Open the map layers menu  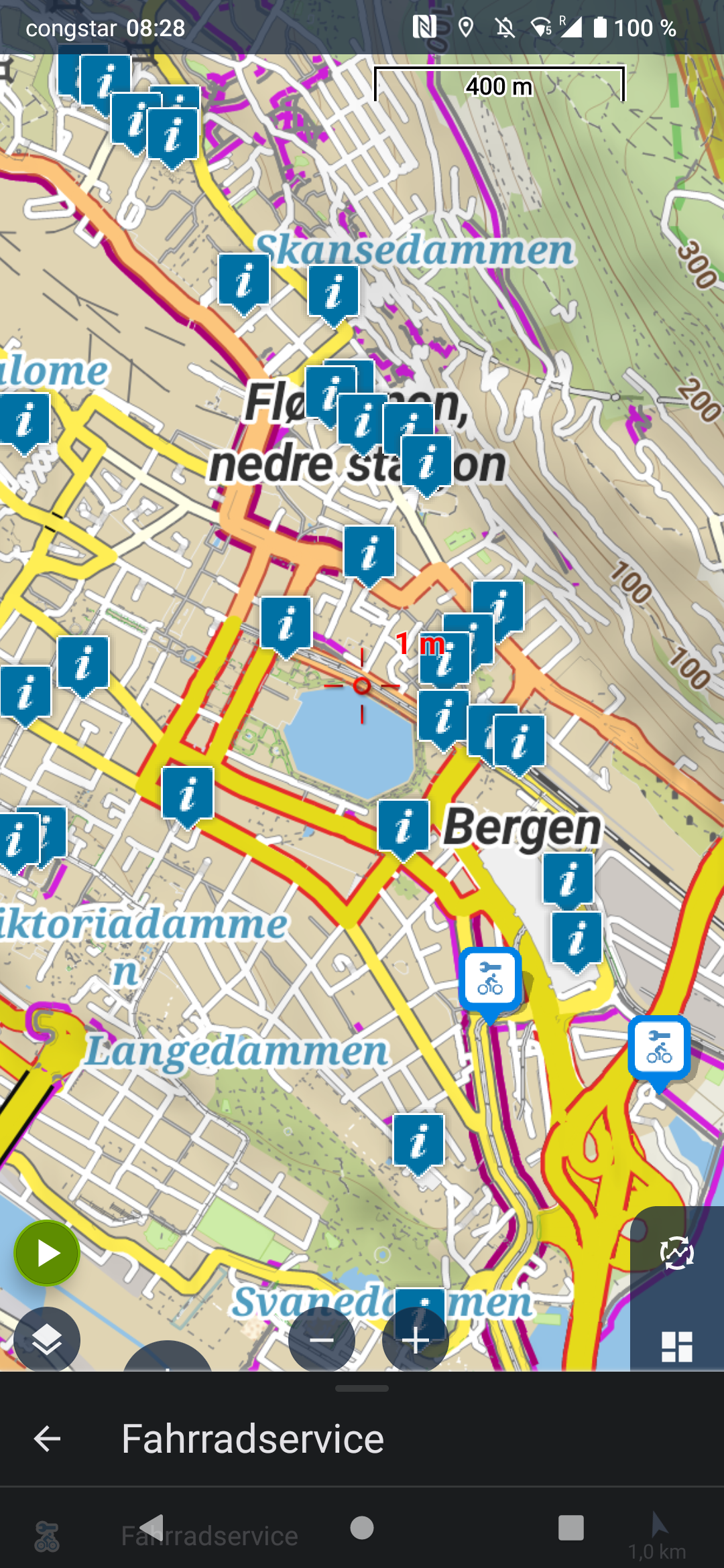click(x=47, y=1340)
